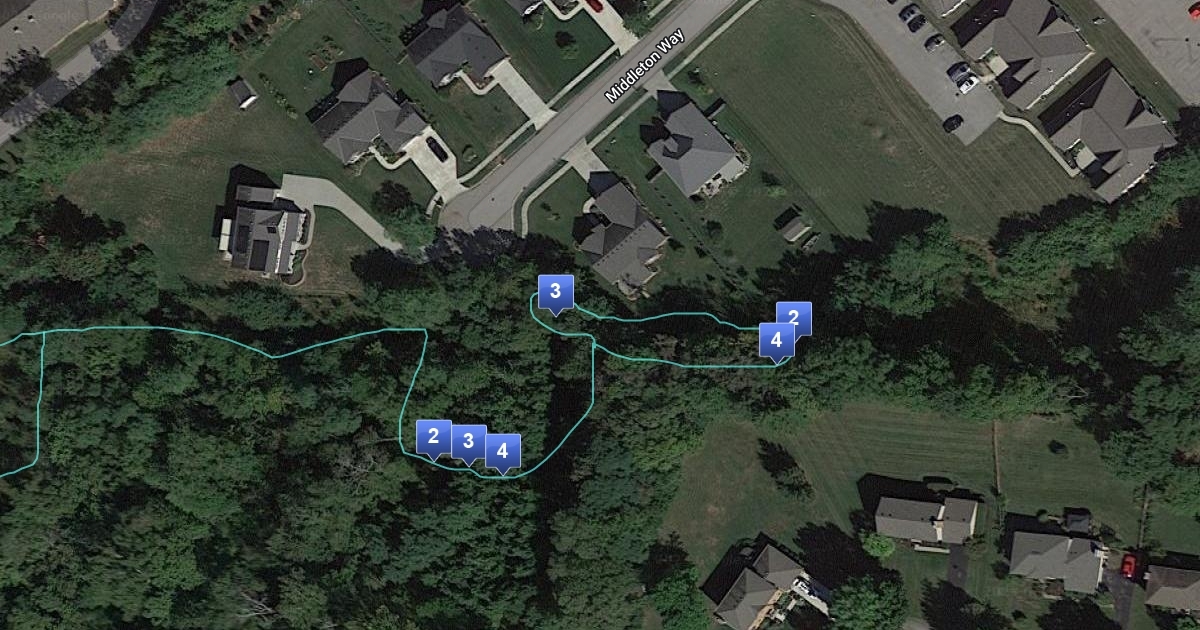Tap marker 4 in the three-marker row

pos(502,451)
